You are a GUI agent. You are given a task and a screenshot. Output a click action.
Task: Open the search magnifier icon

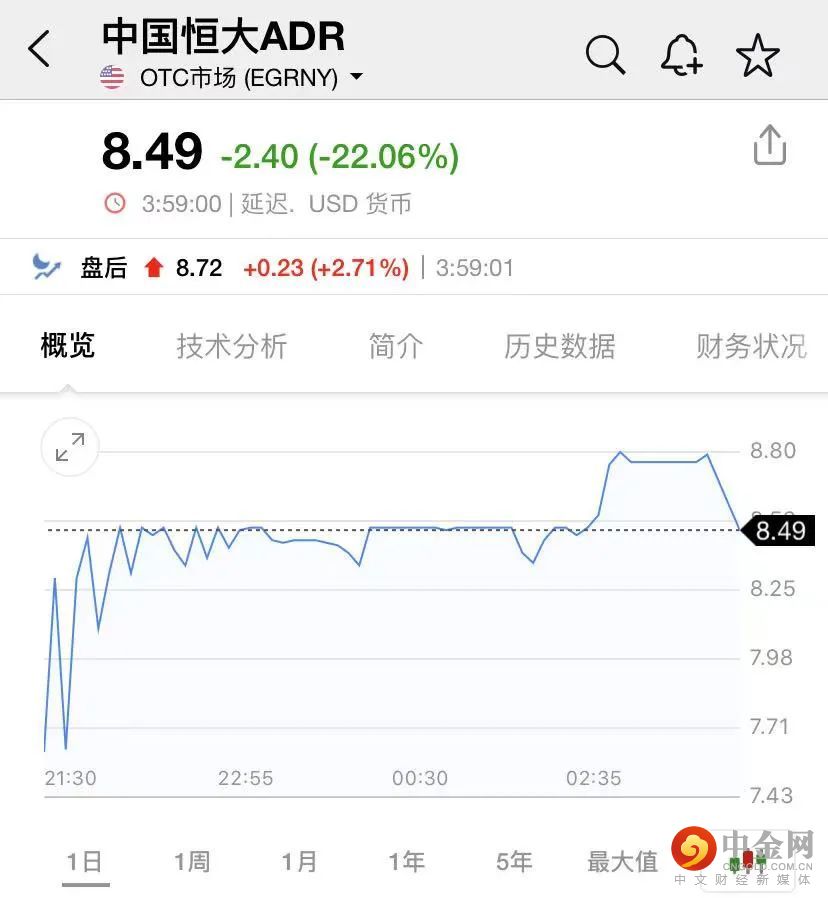point(605,54)
